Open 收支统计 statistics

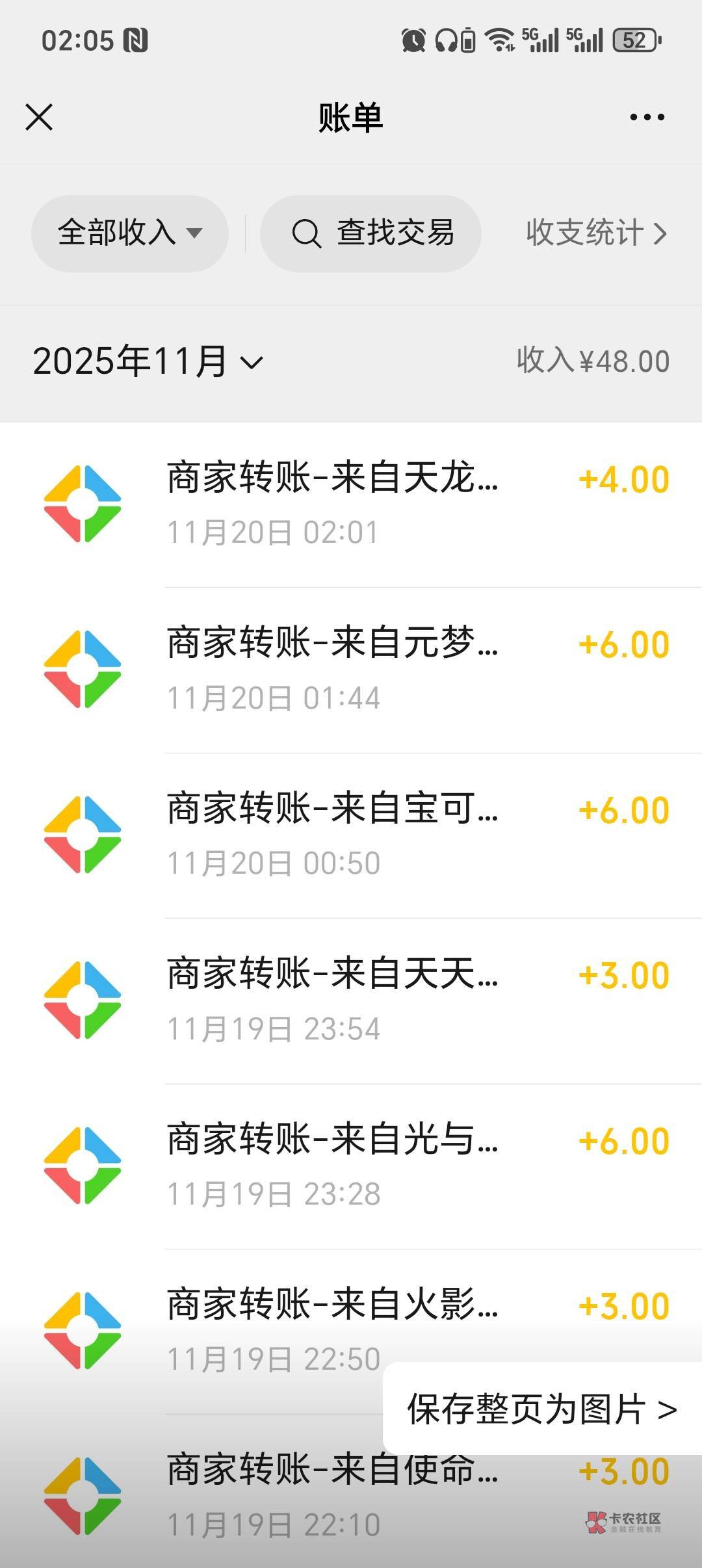(x=596, y=233)
